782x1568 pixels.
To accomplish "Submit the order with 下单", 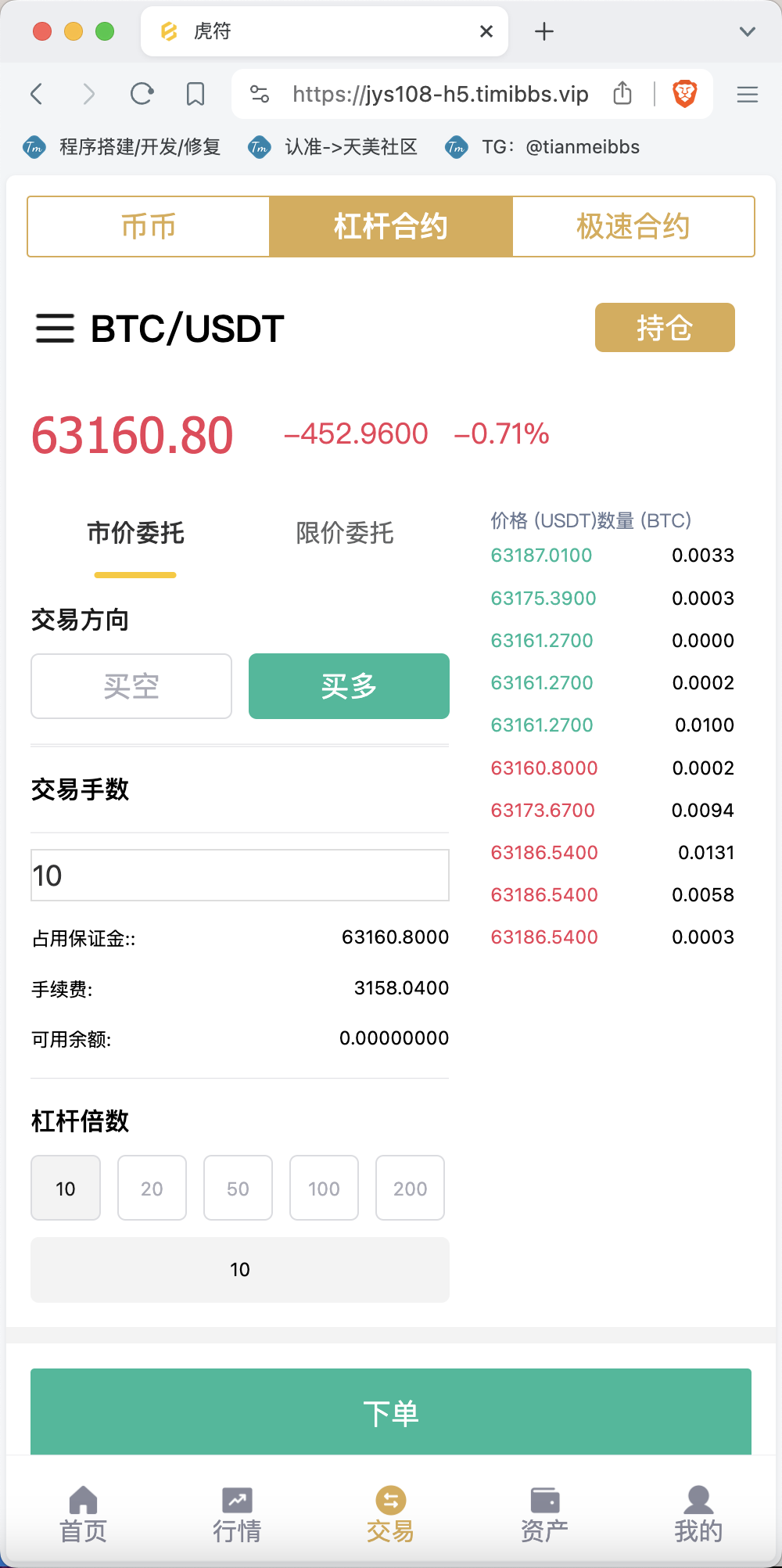I will click(391, 1412).
